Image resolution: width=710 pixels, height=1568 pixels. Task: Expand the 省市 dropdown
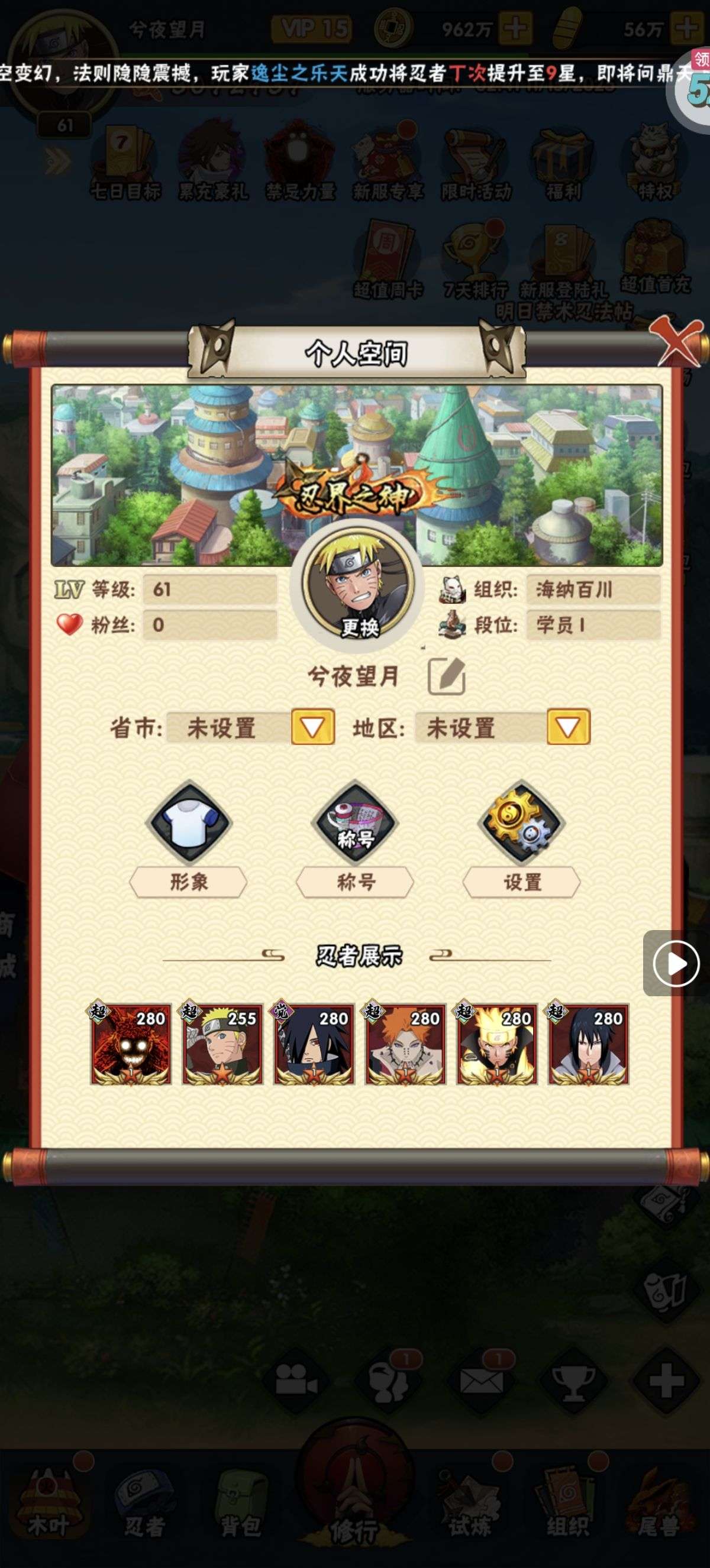312,726
